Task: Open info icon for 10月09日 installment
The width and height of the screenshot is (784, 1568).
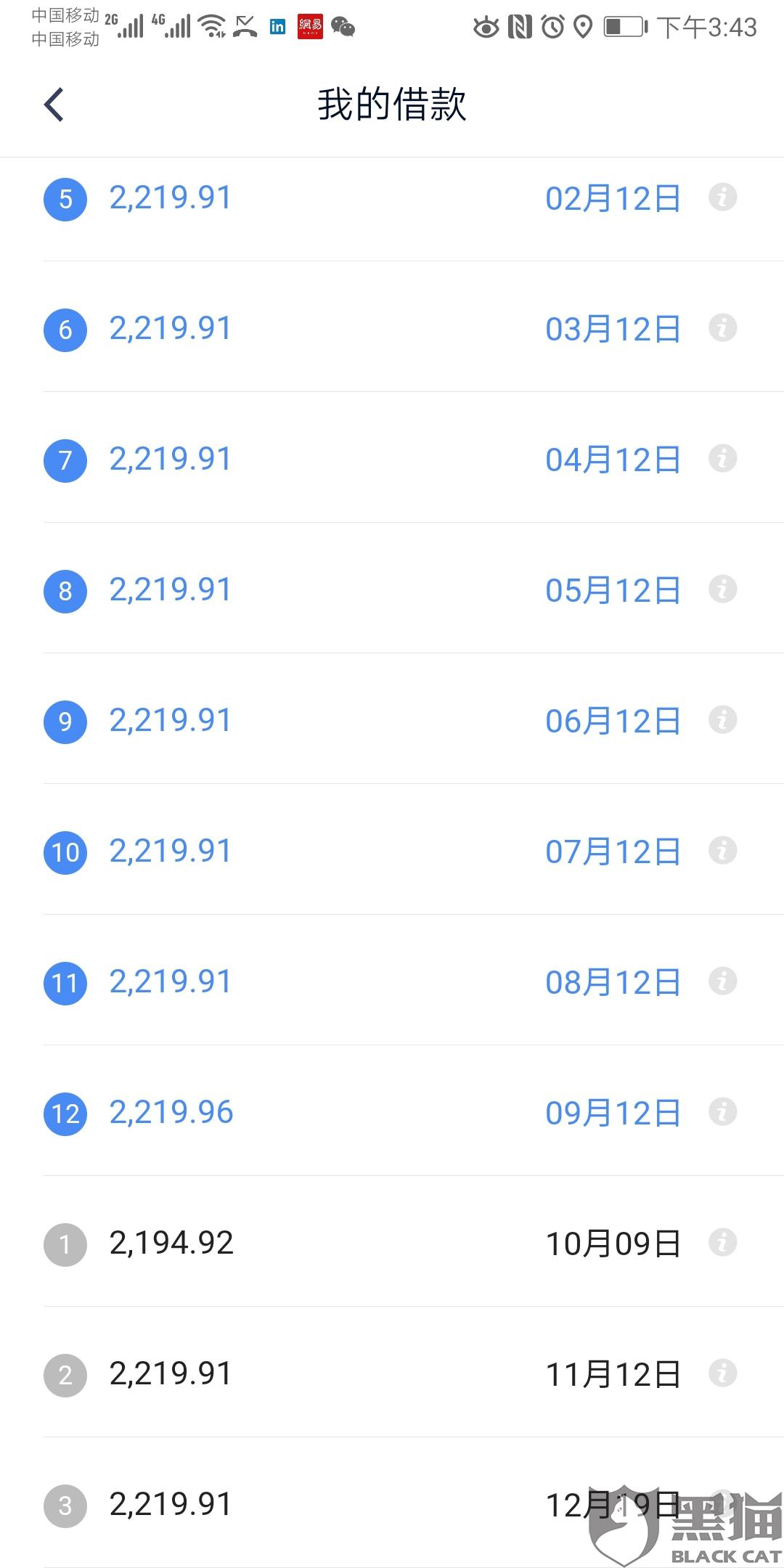Action: coord(722,1243)
